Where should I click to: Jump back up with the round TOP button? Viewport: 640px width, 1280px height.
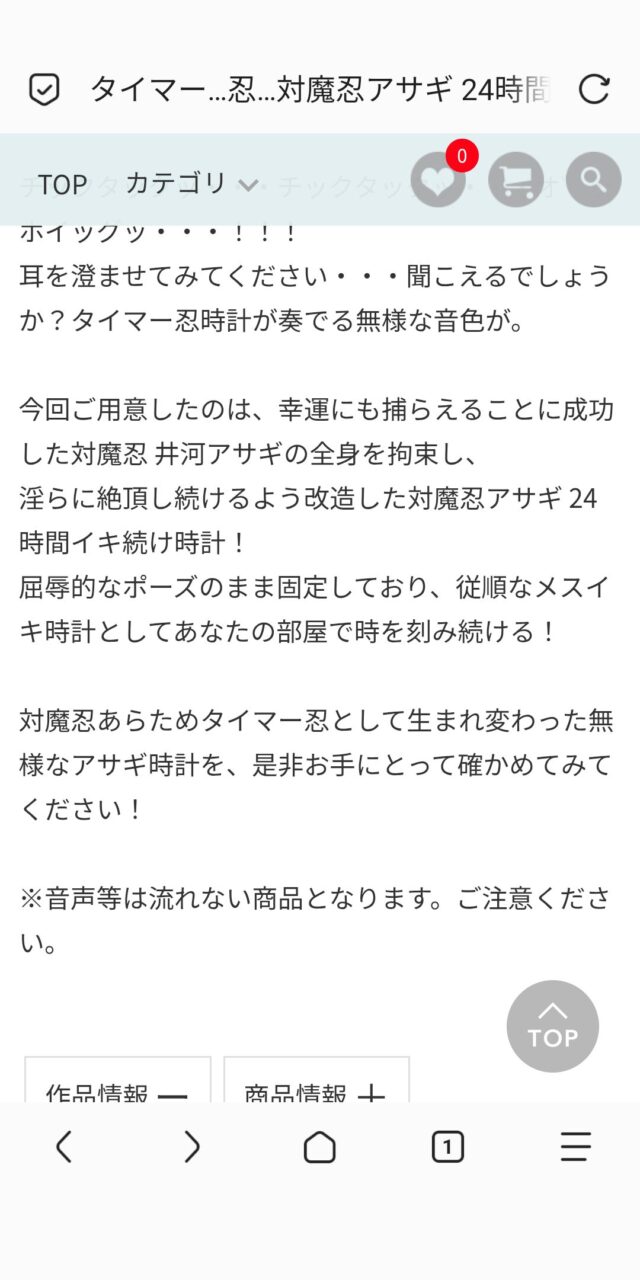point(553,1026)
